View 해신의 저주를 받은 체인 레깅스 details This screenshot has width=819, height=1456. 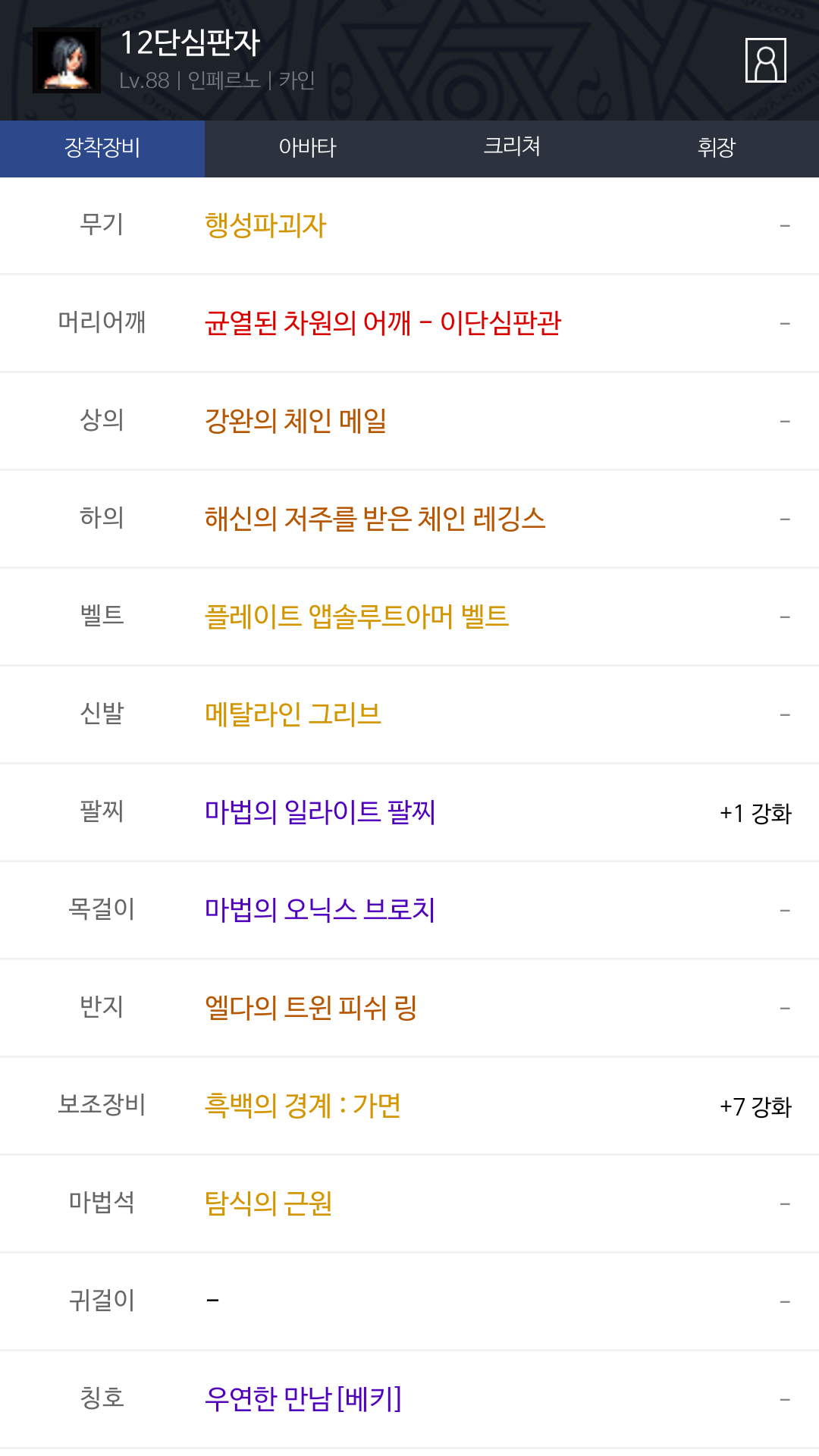coord(375,519)
